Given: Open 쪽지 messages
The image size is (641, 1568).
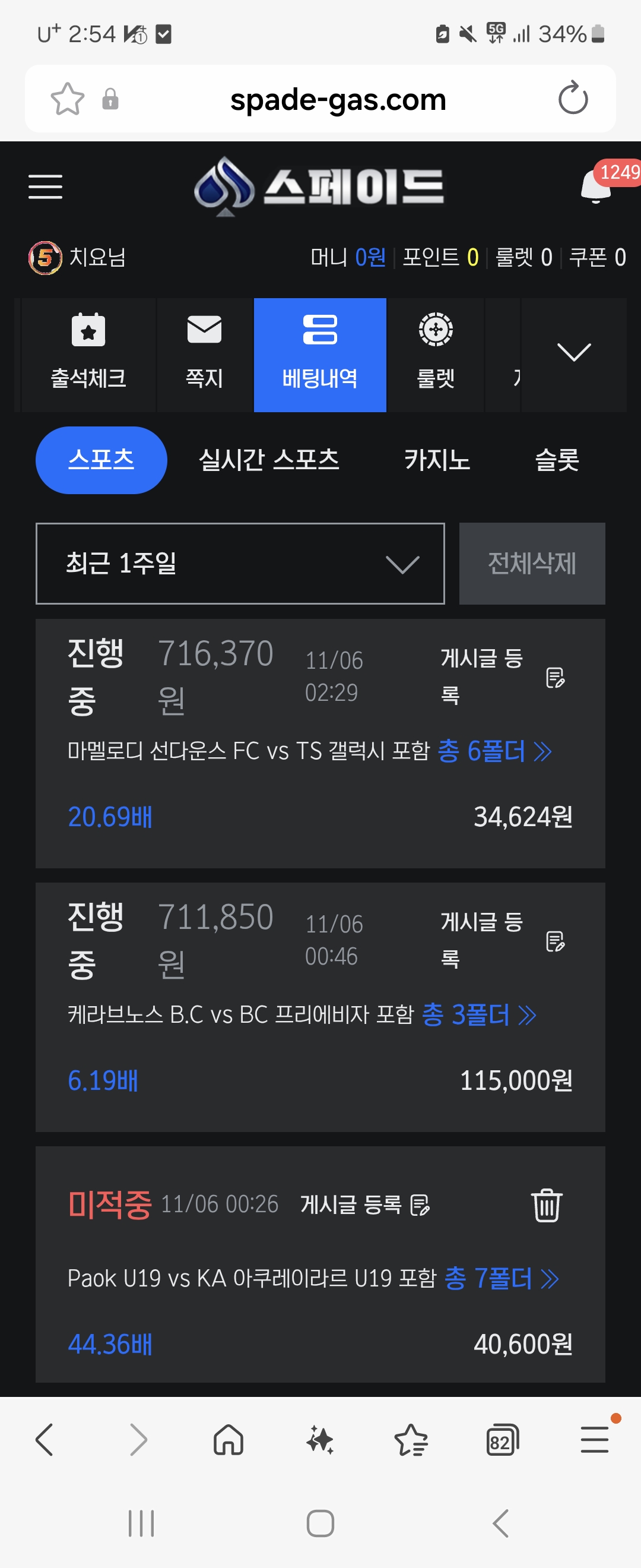Looking at the screenshot, I should tap(204, 354).
